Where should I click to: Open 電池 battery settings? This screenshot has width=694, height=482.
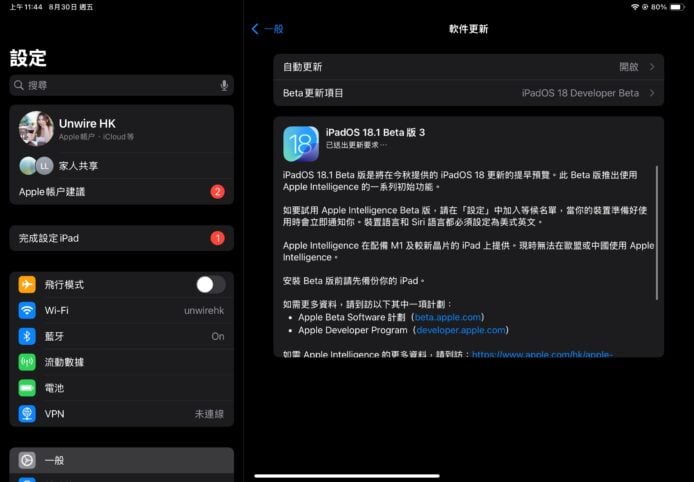[121, 387]
